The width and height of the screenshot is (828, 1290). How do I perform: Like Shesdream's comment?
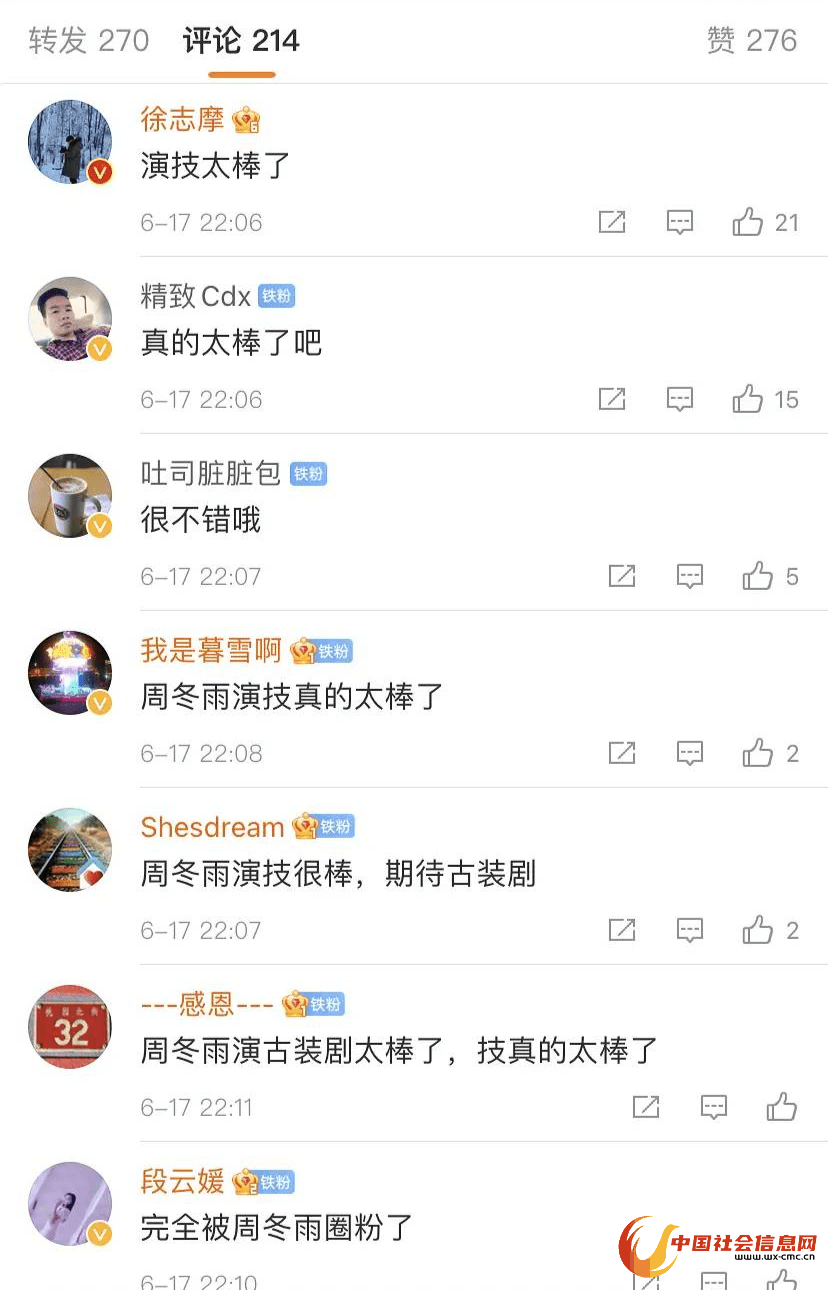[758, 930]
